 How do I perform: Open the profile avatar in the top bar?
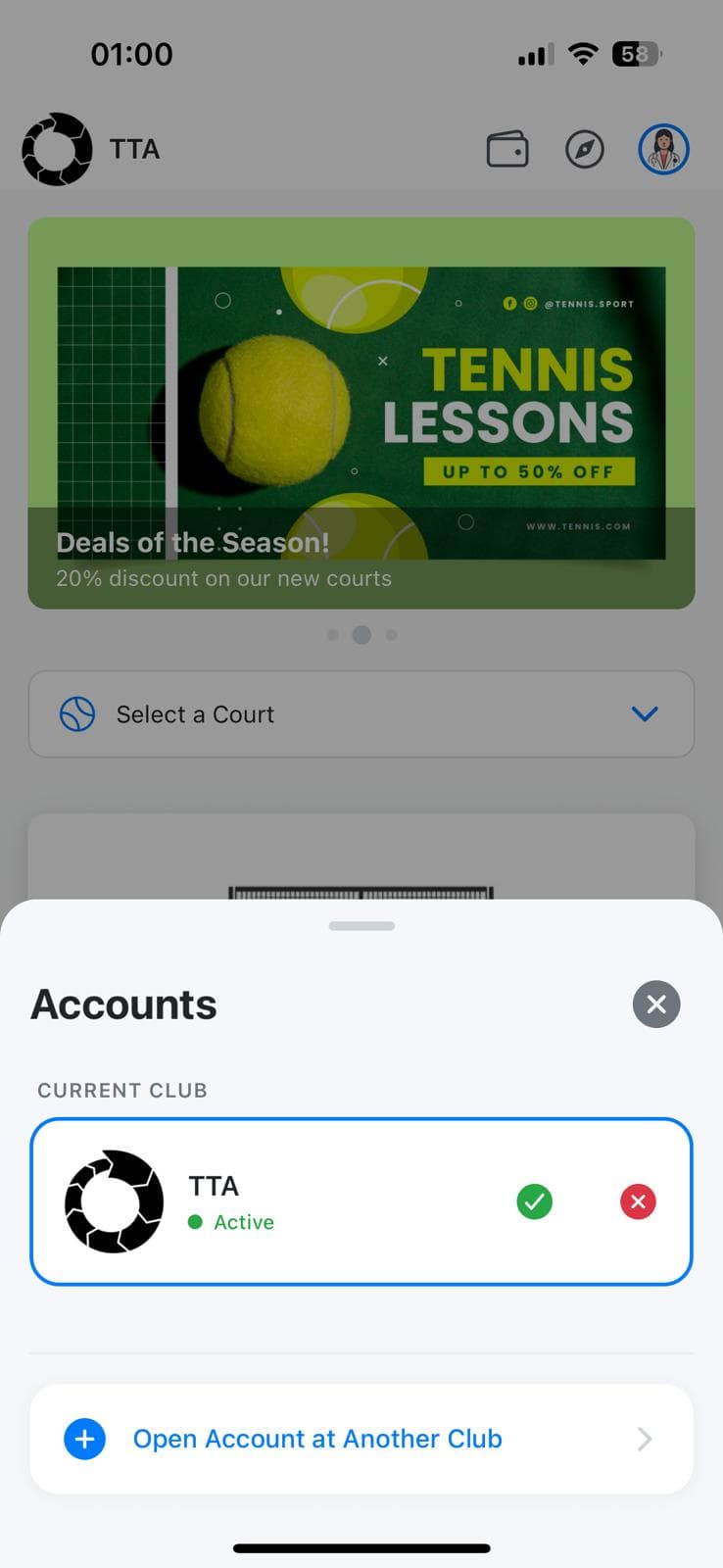click(x=664, y=149)
